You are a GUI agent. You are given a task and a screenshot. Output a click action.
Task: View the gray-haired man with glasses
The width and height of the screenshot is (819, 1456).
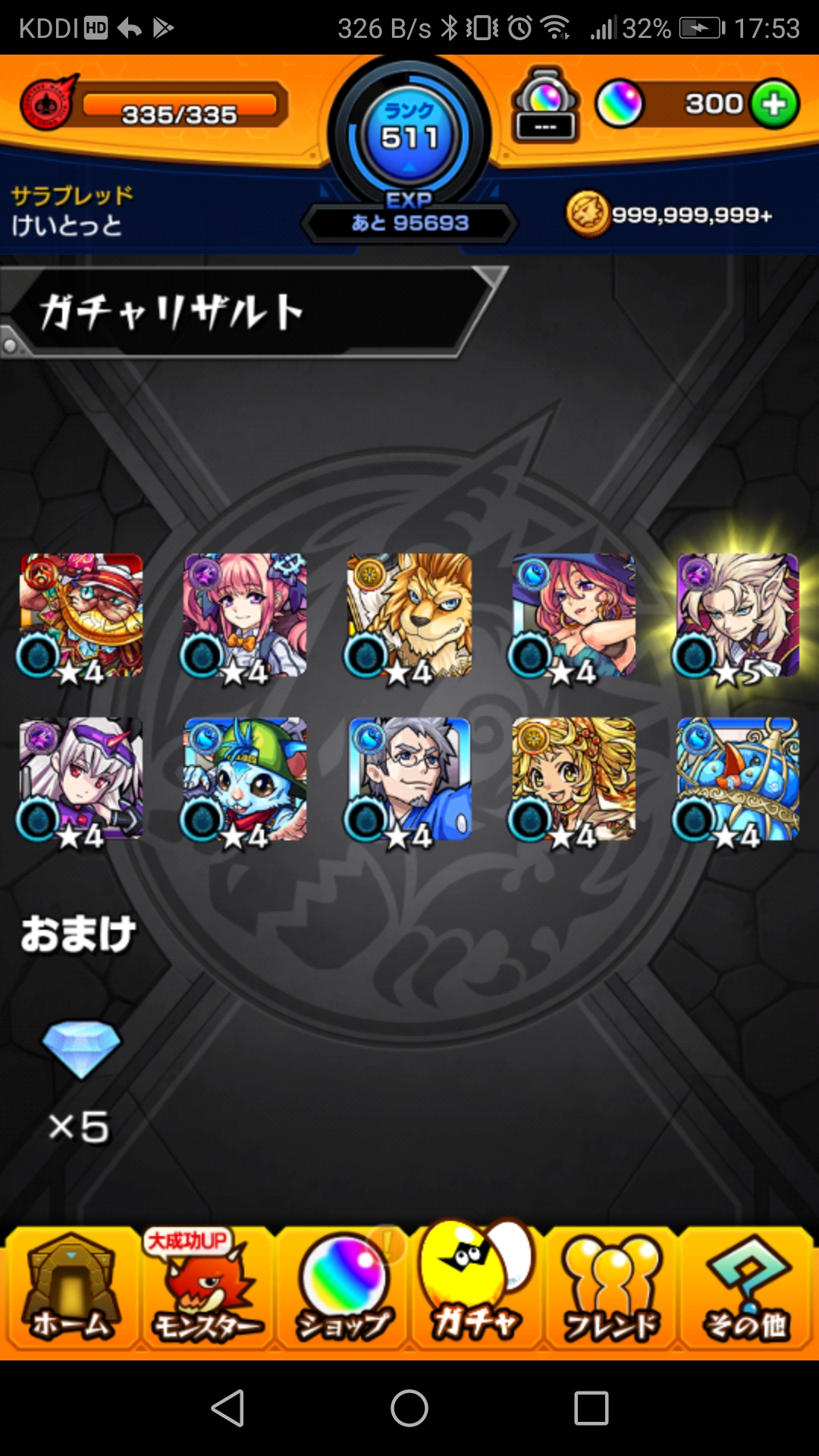tap(409, 779)
